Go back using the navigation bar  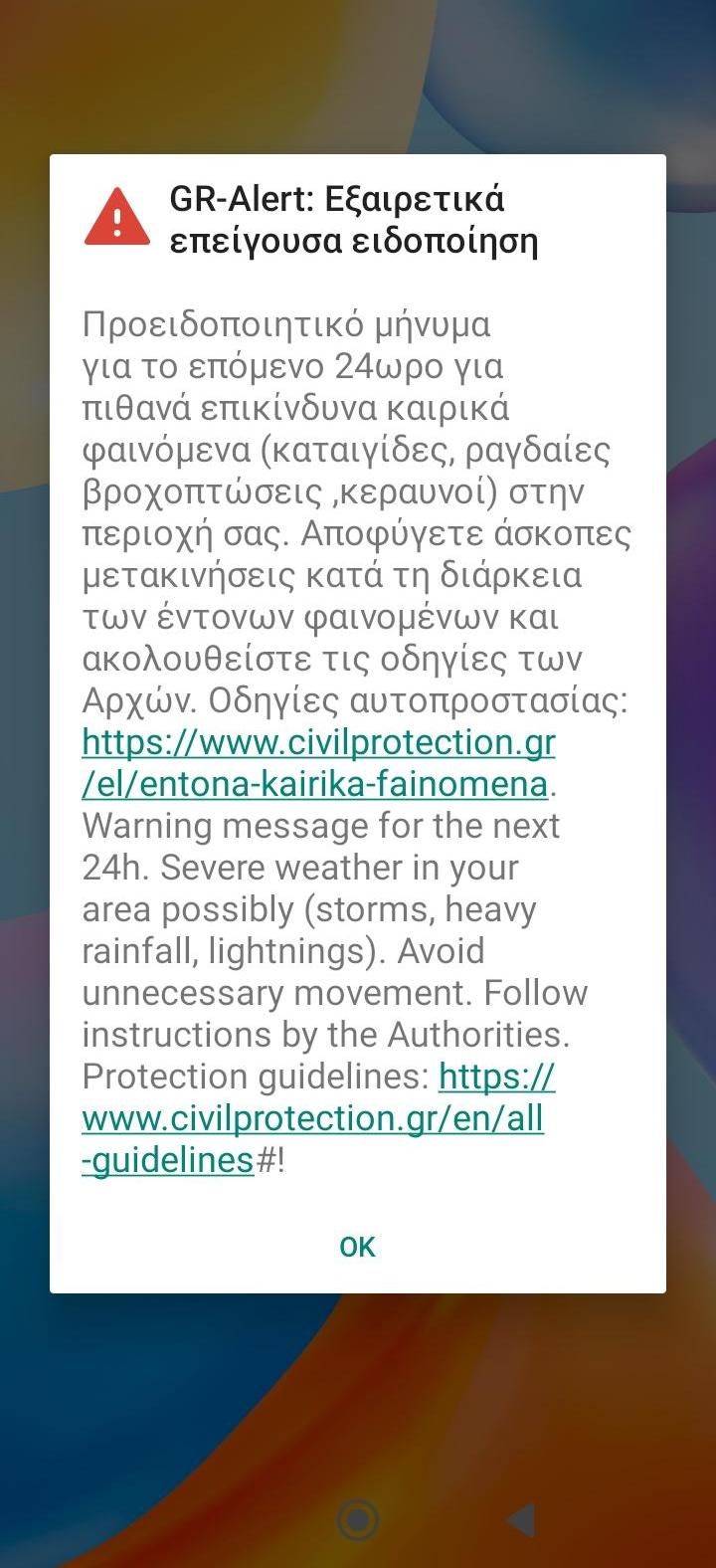tap(520, 1520)
